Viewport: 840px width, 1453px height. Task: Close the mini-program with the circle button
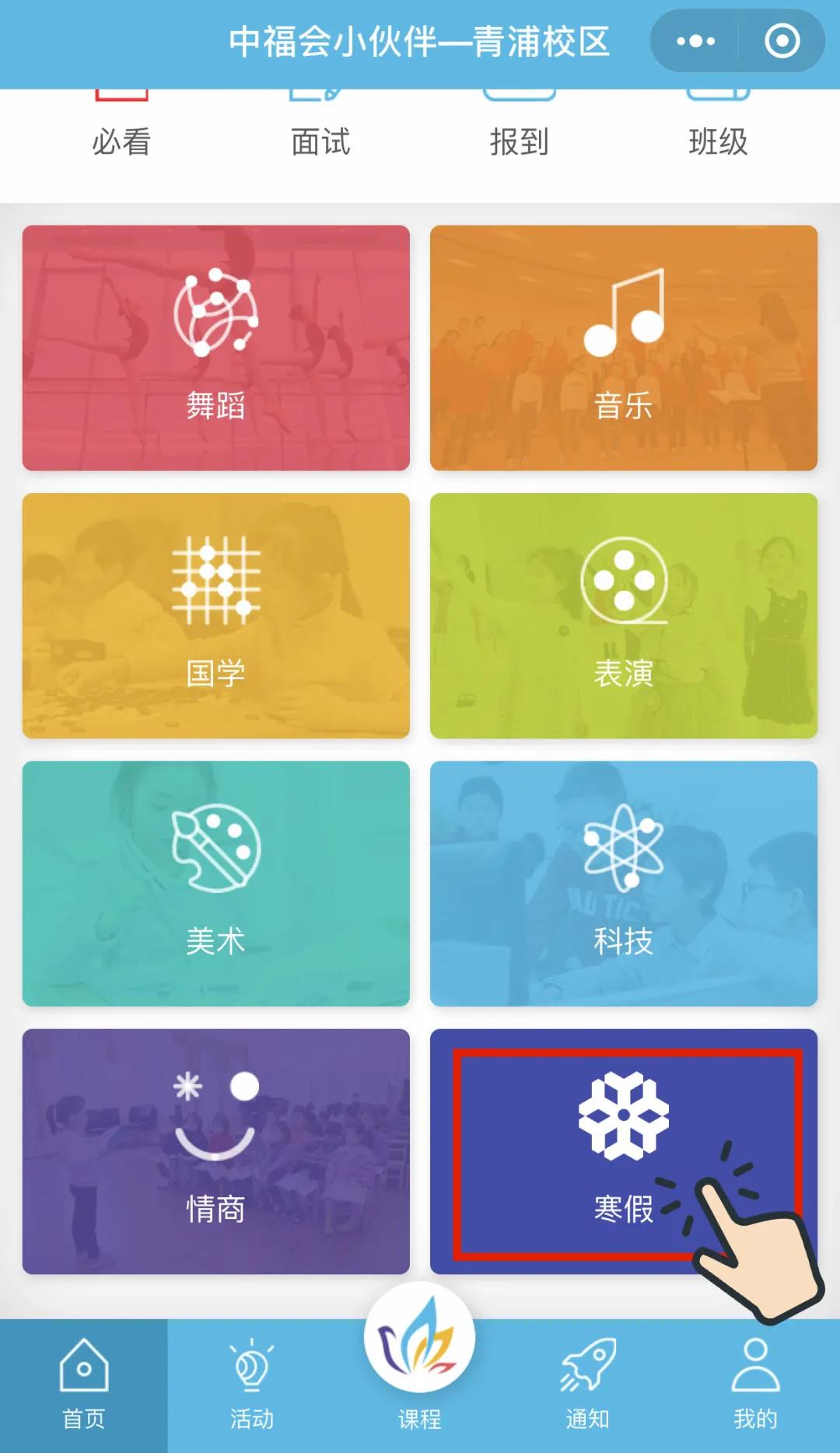(782, 41)
